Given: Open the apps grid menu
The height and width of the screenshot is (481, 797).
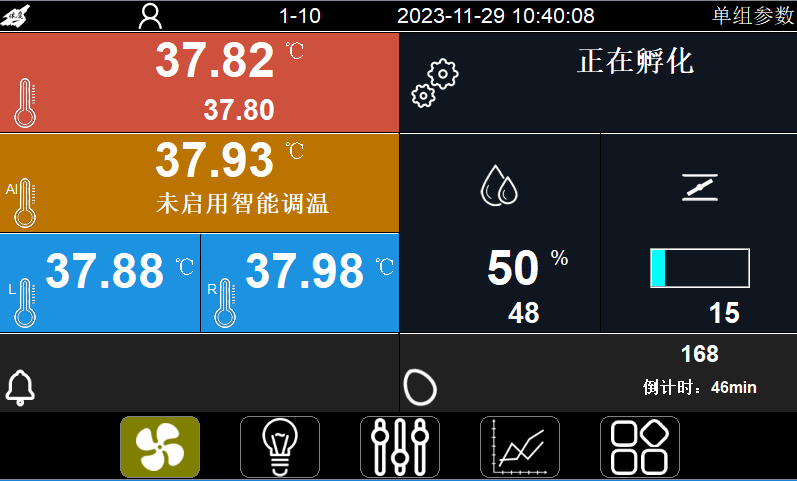Looking at the screenshot, I should tap(640, 446).
